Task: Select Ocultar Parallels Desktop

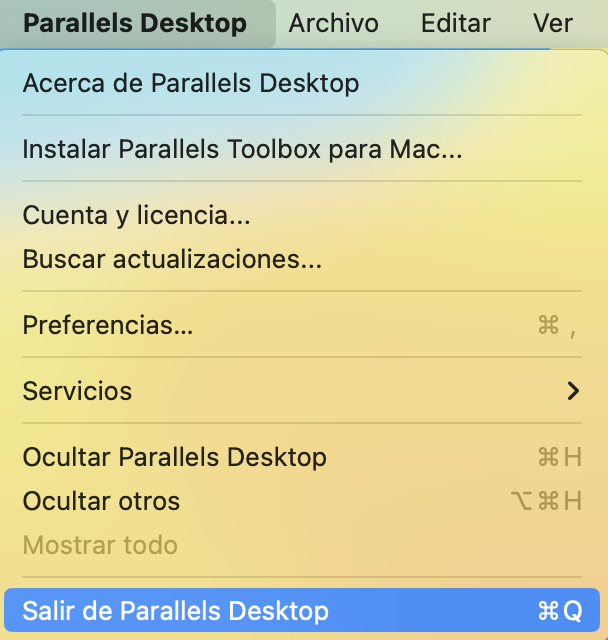Action: click(174, 457)
